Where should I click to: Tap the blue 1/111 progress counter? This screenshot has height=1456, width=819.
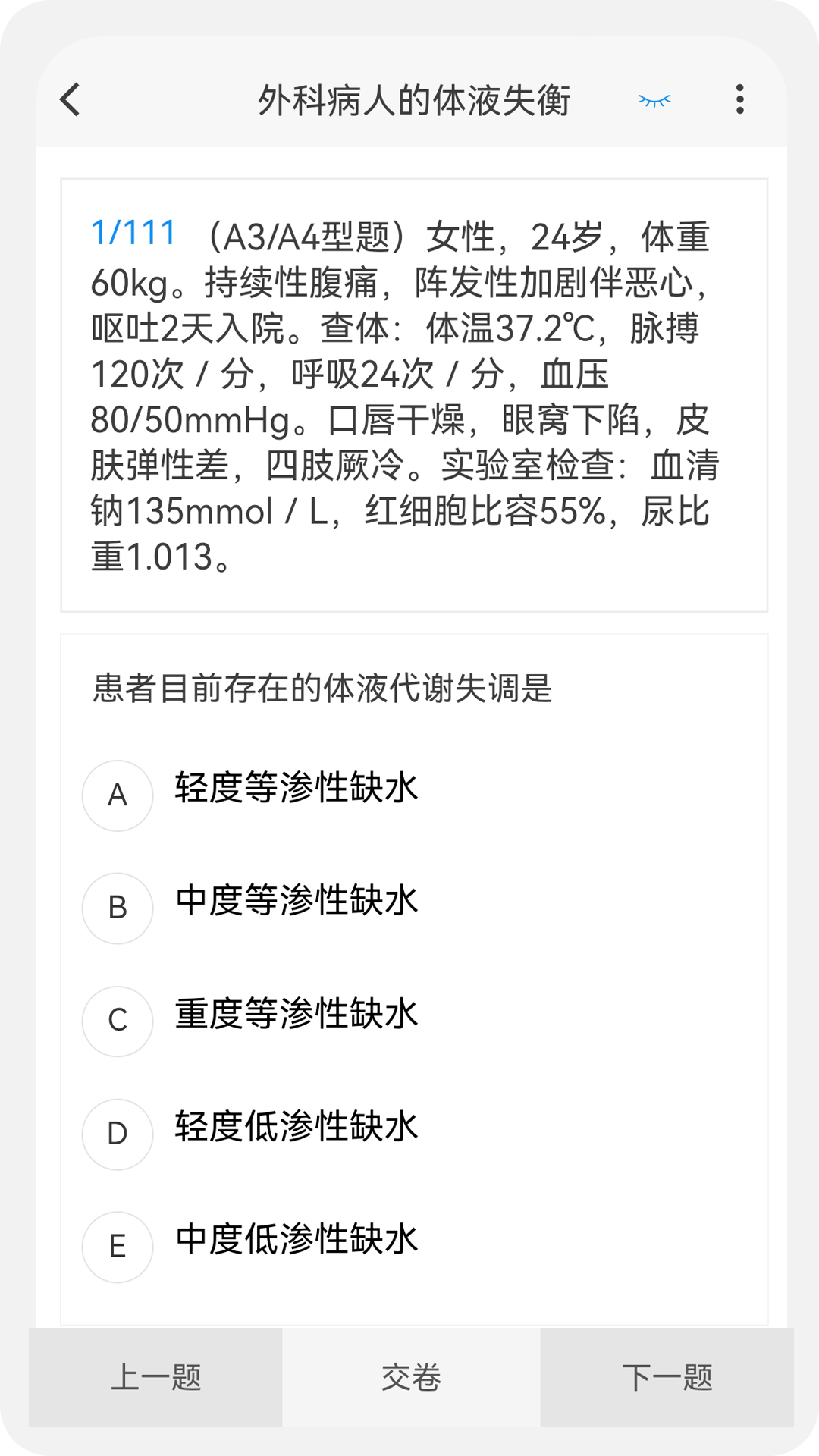(x=133, y=232)
